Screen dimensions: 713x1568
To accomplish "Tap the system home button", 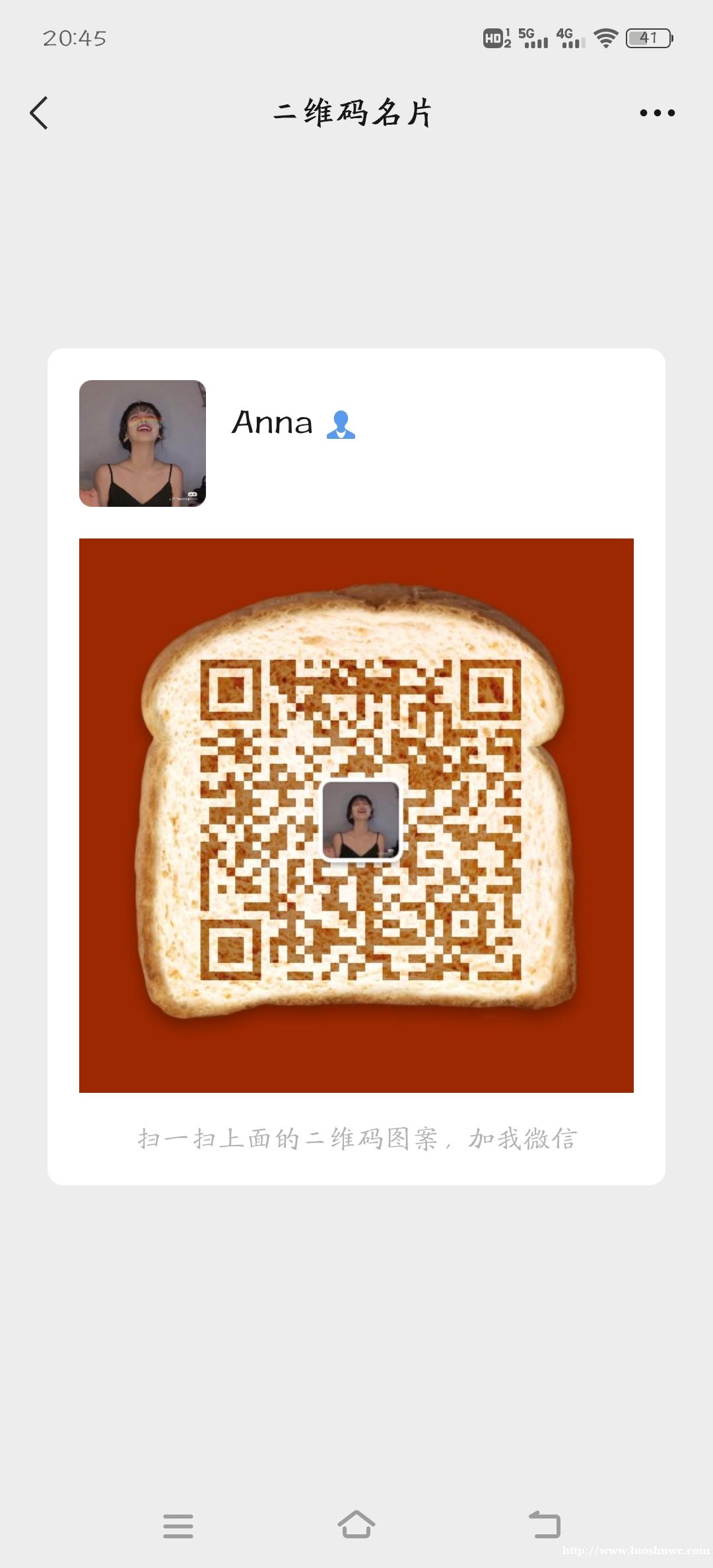I will [356, 1524].
